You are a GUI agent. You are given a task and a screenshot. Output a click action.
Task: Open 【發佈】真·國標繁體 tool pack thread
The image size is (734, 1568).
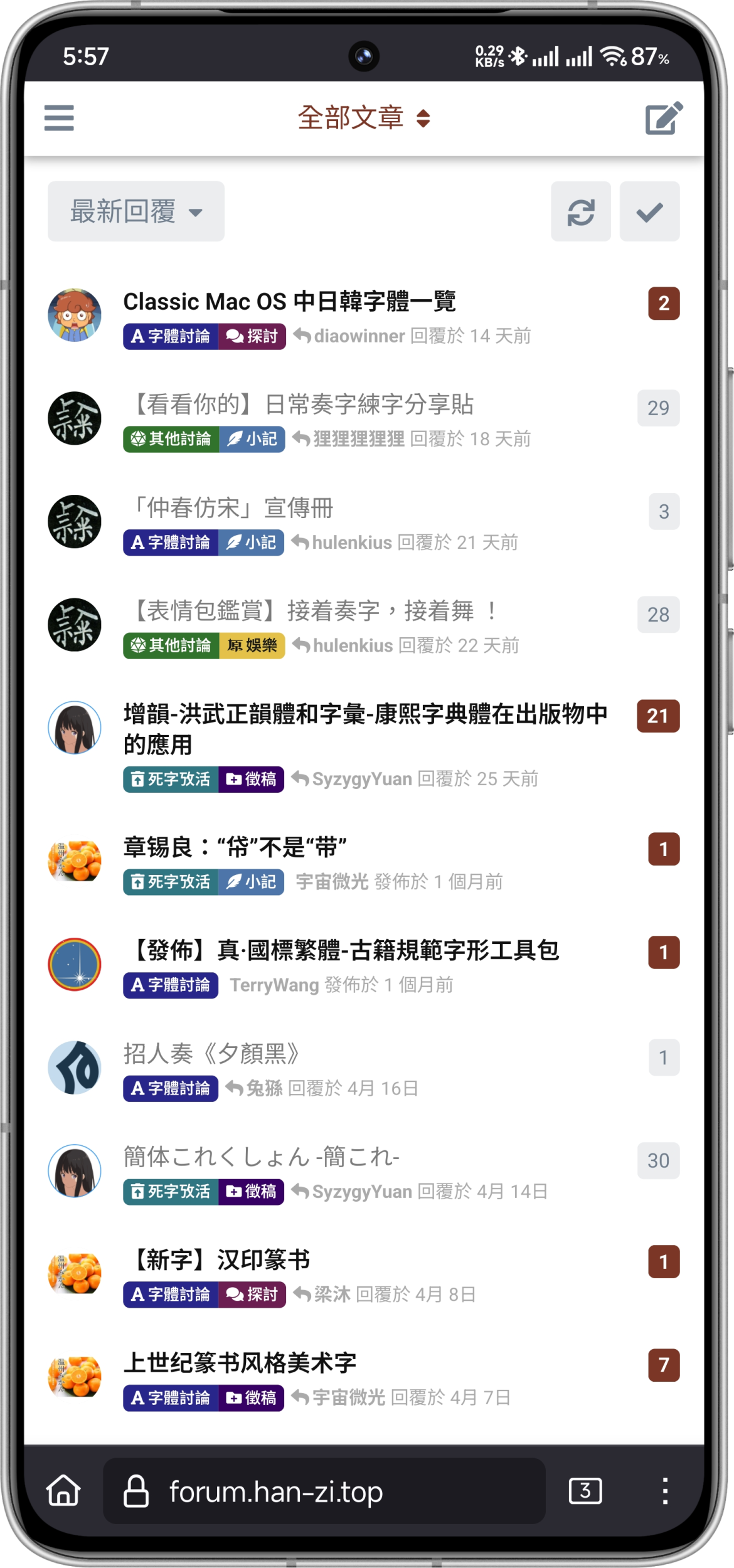tap(345, 950)
